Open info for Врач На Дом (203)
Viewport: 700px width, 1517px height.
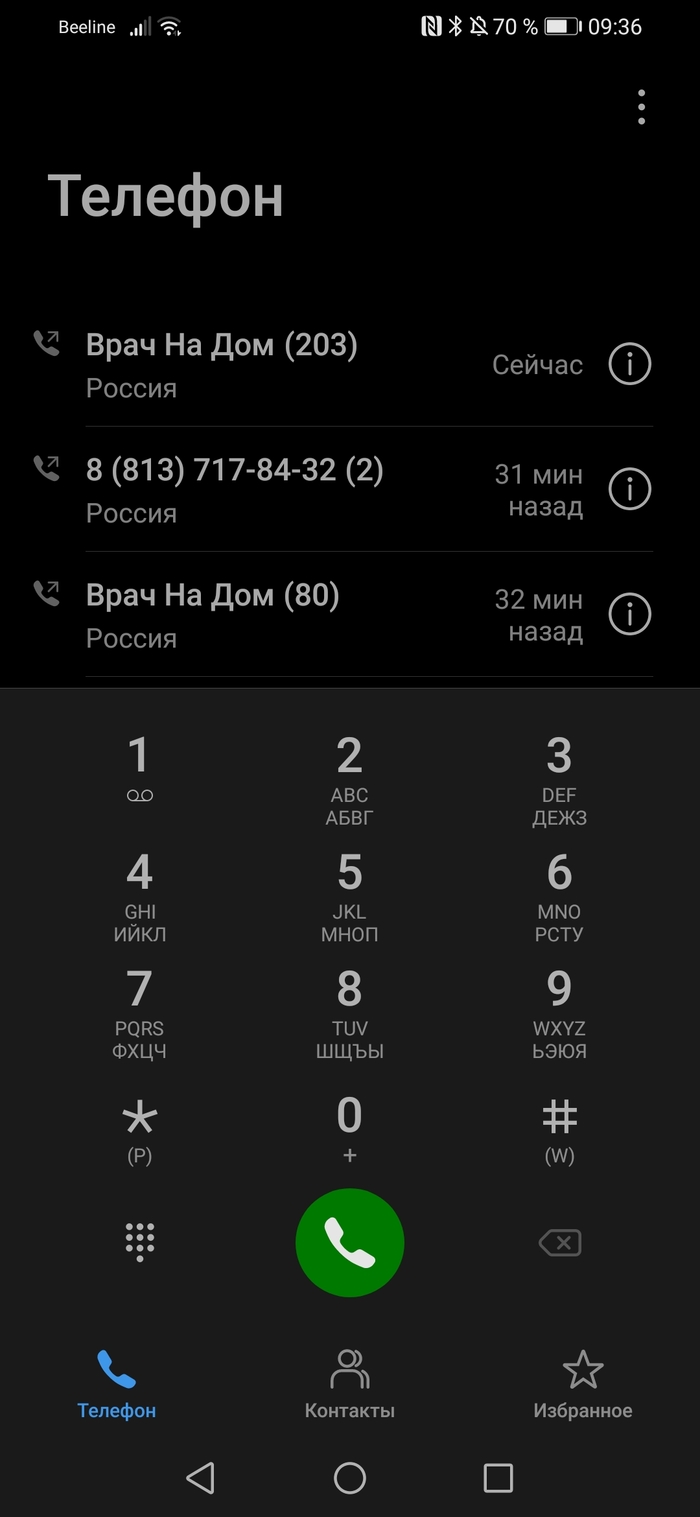(630, 365)
